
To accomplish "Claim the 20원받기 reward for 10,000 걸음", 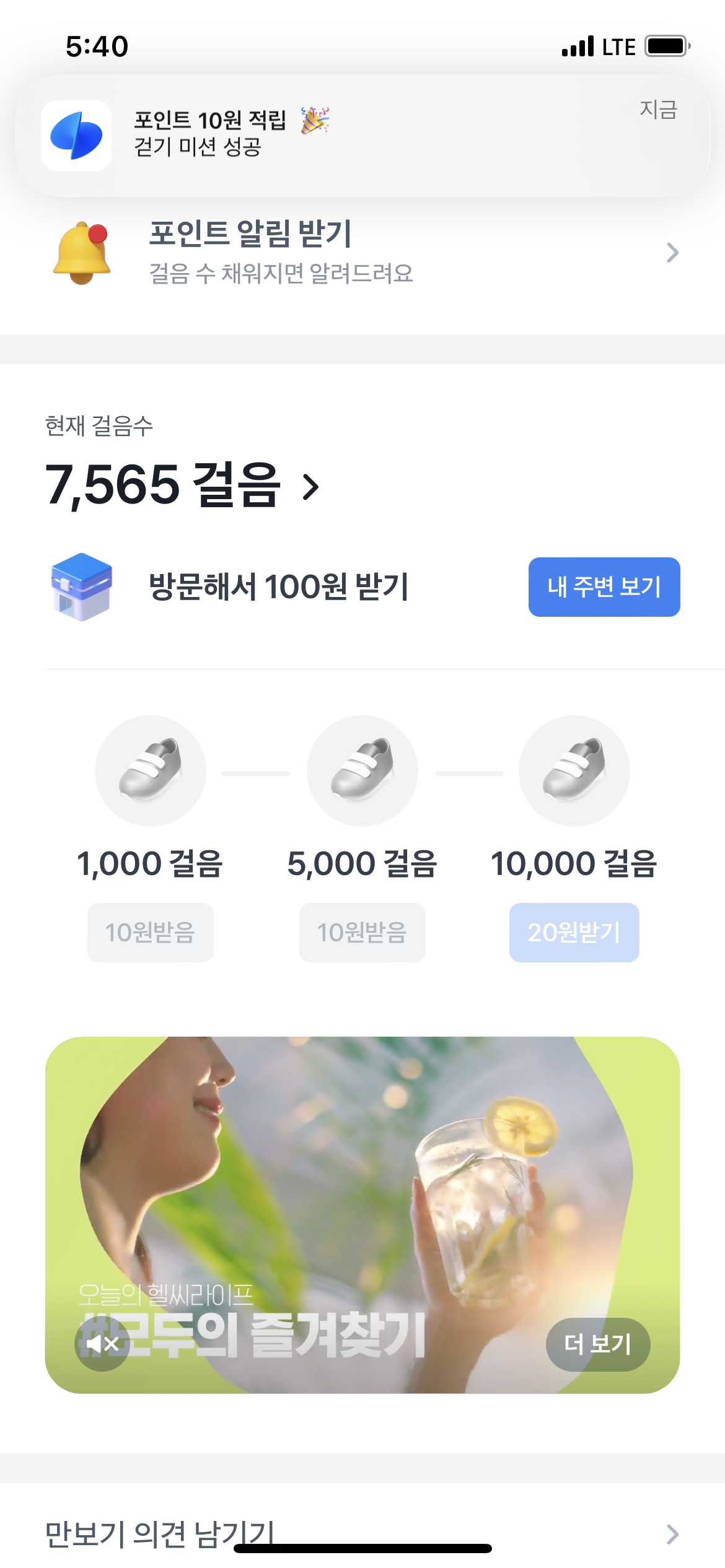I will (x=574, y=932).
